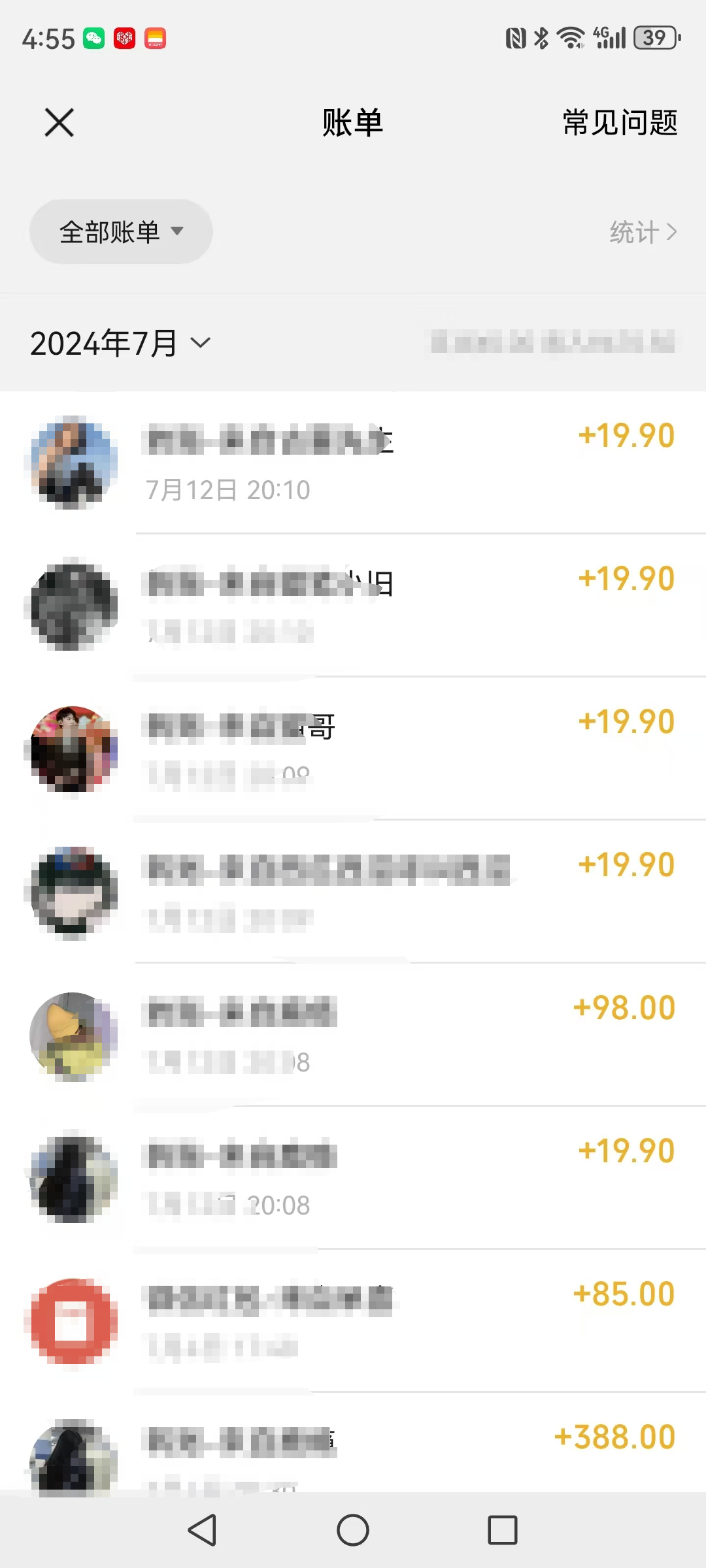The image size is (706, 1568).
Task: Close the bill page
Action: tap(59, 122)
